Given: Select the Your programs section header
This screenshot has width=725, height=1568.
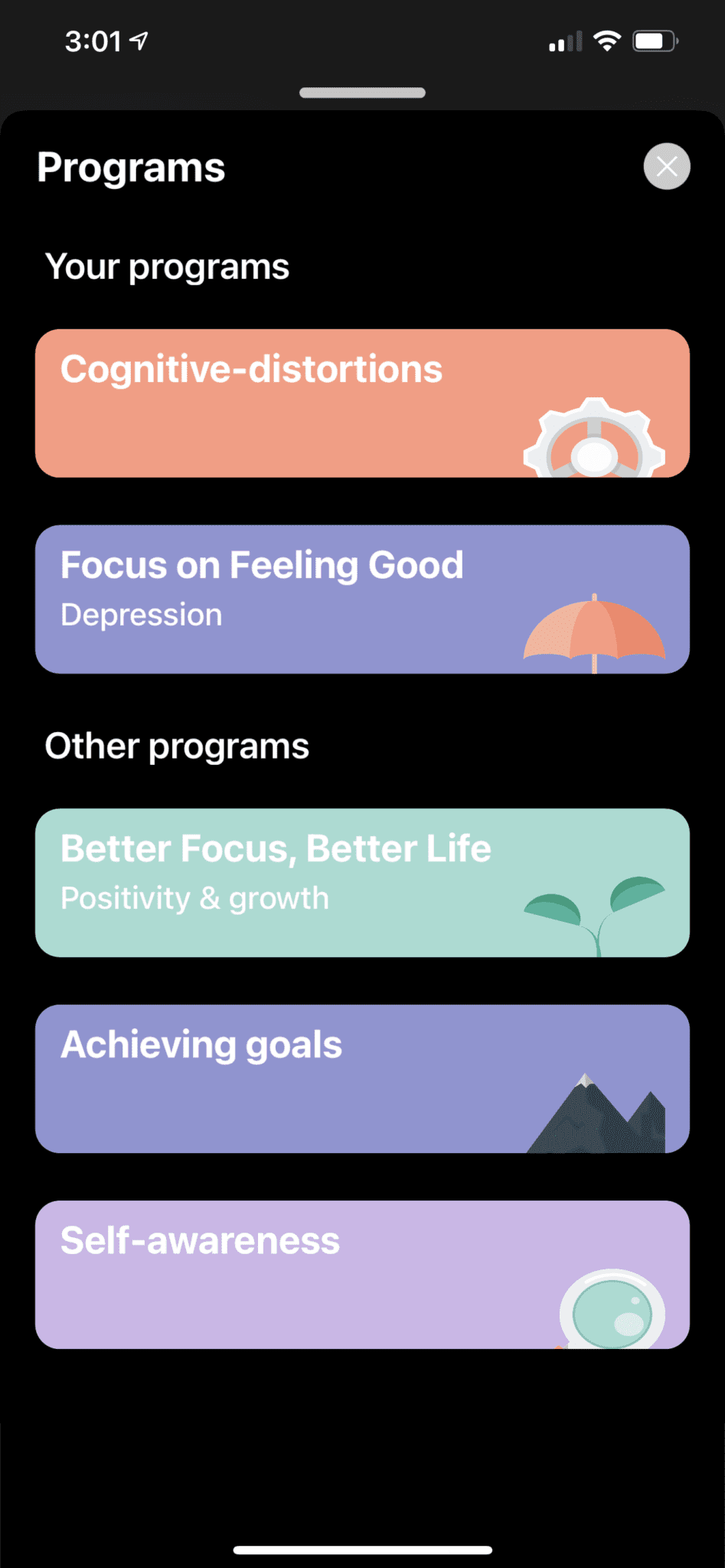Looking at the screenshot, I should tap(168, 266).
